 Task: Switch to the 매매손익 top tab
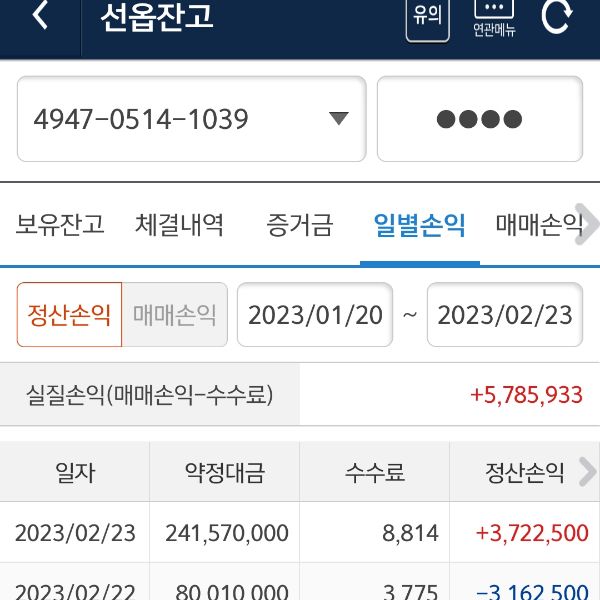coord(536,224)
